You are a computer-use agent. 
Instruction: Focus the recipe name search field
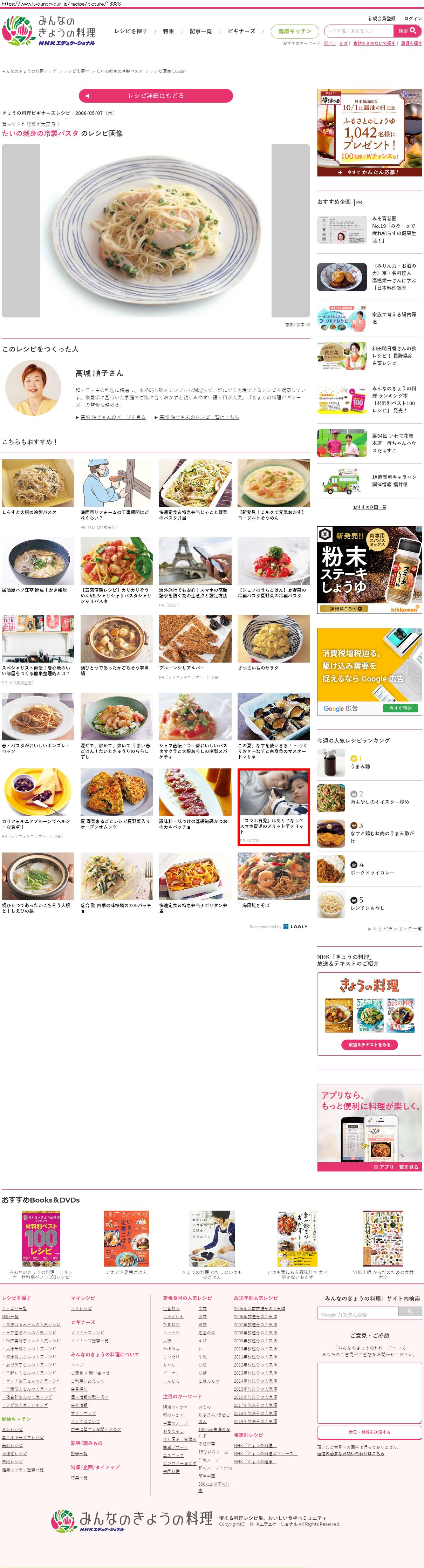point(359,30)
